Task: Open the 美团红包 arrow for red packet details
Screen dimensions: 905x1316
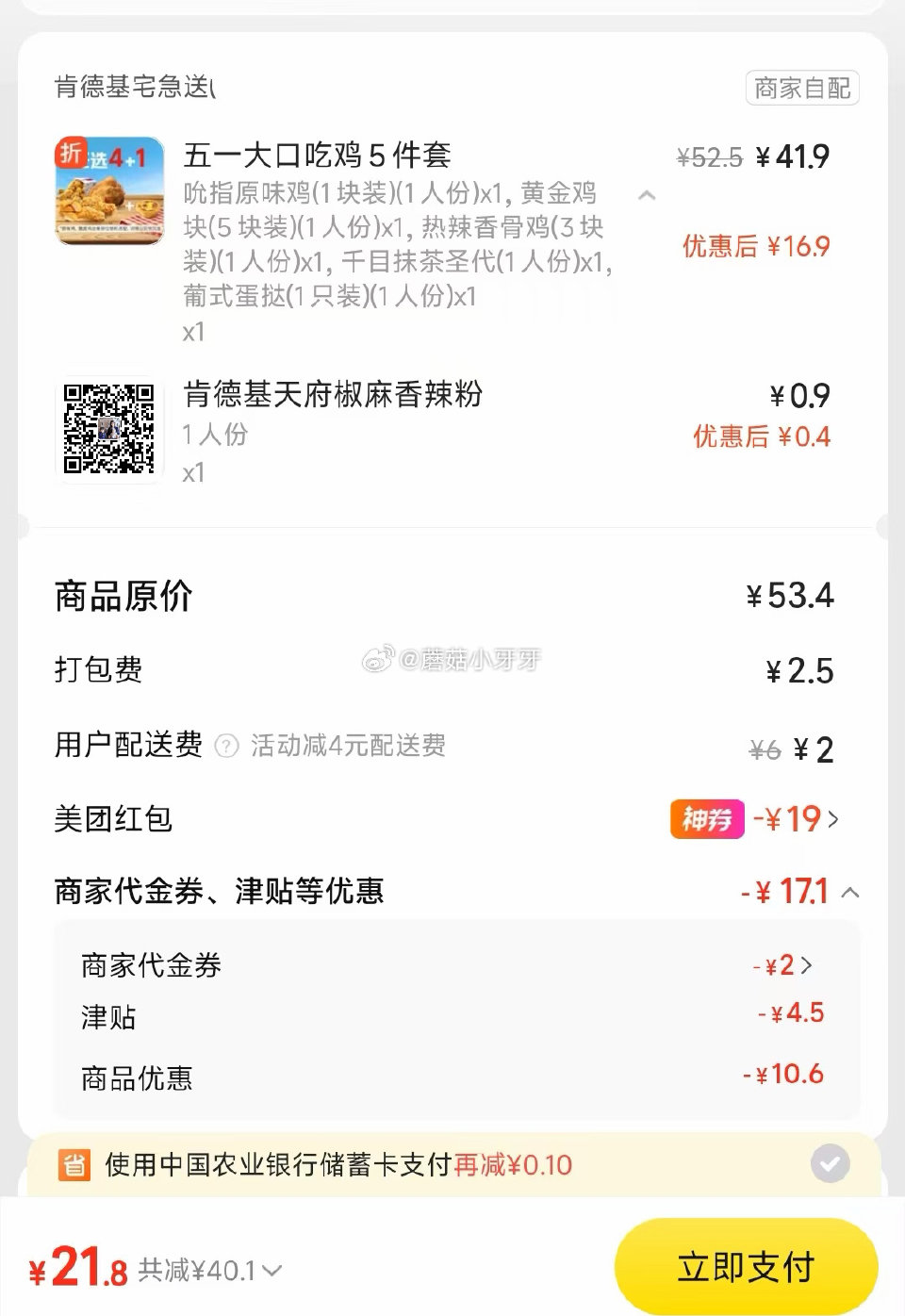Action: tap(833, 819)
